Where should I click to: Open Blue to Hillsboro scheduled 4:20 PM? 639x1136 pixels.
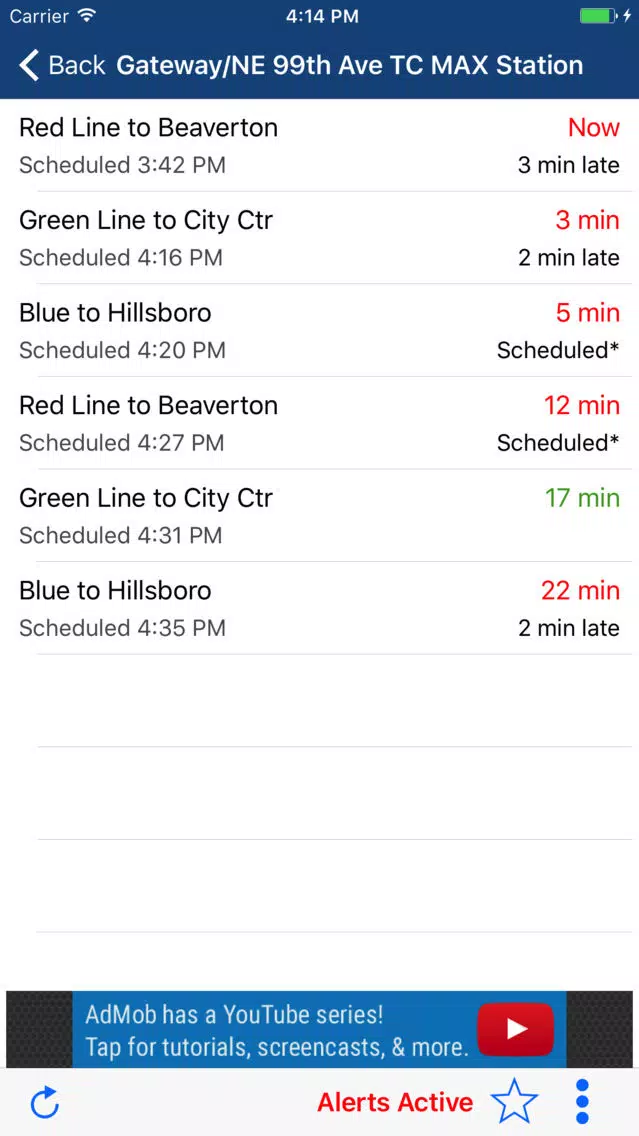pos(320,330)
